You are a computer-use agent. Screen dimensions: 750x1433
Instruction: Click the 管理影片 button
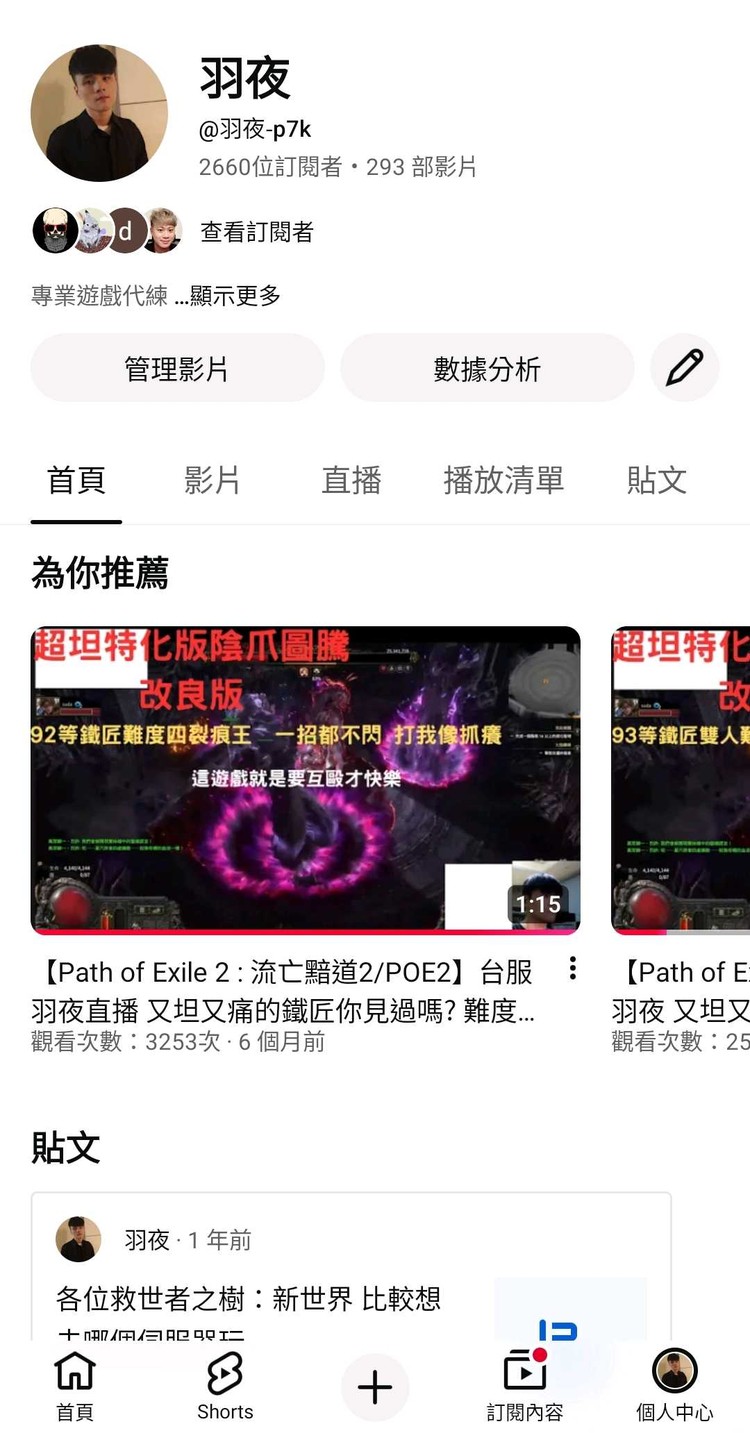pos(178,368)
